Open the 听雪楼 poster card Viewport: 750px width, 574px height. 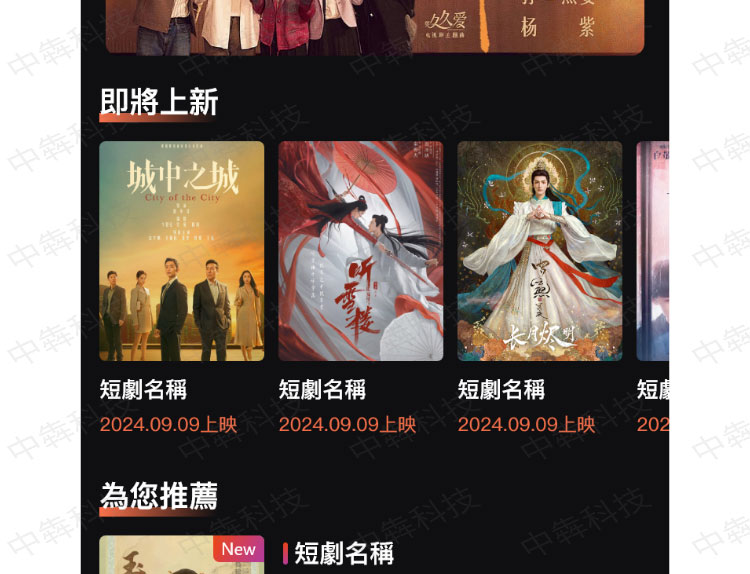(x=361, y=251)
